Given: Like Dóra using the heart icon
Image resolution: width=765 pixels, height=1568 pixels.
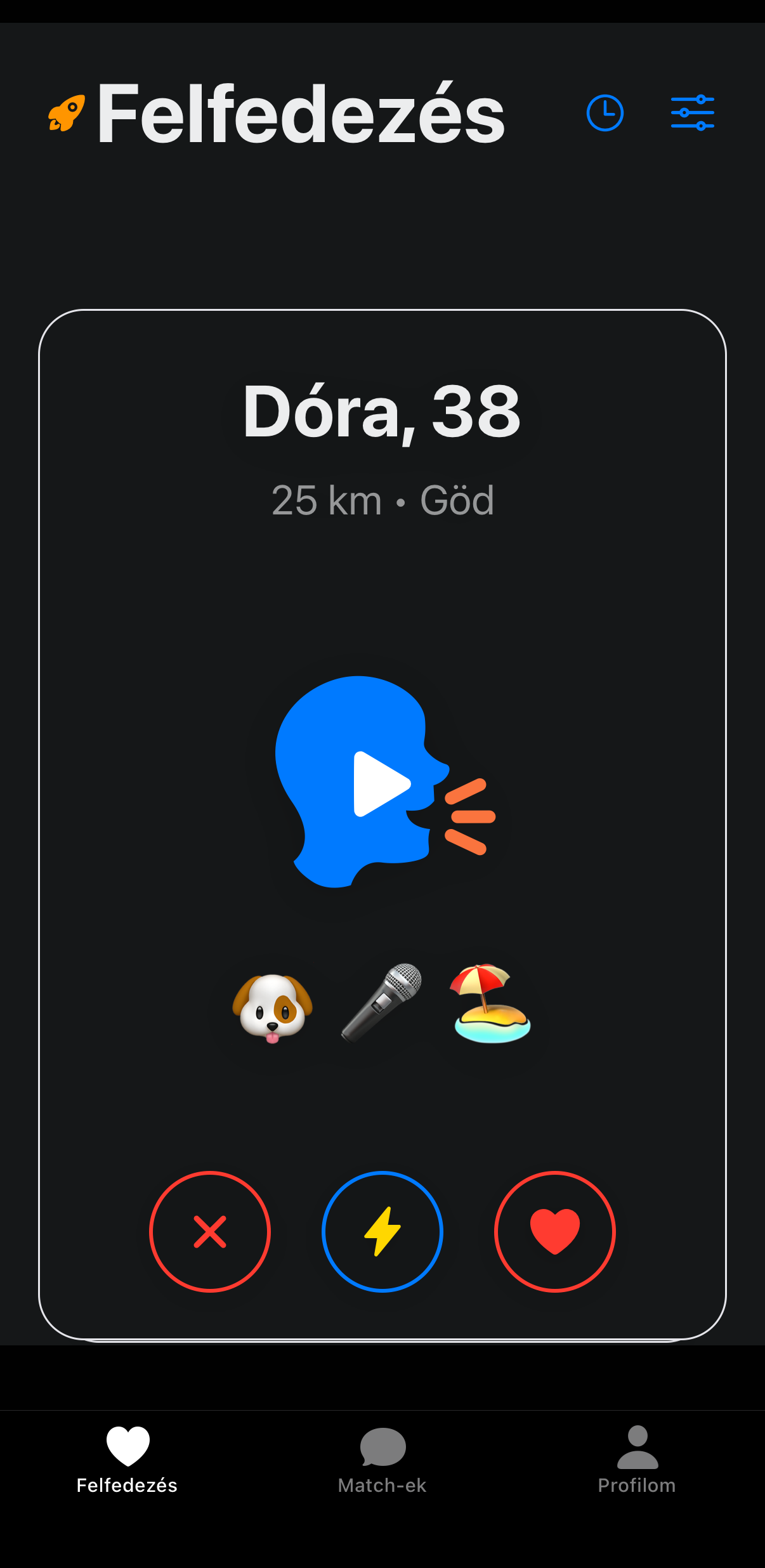Looking at the screenshot, I should [554, 1231].
